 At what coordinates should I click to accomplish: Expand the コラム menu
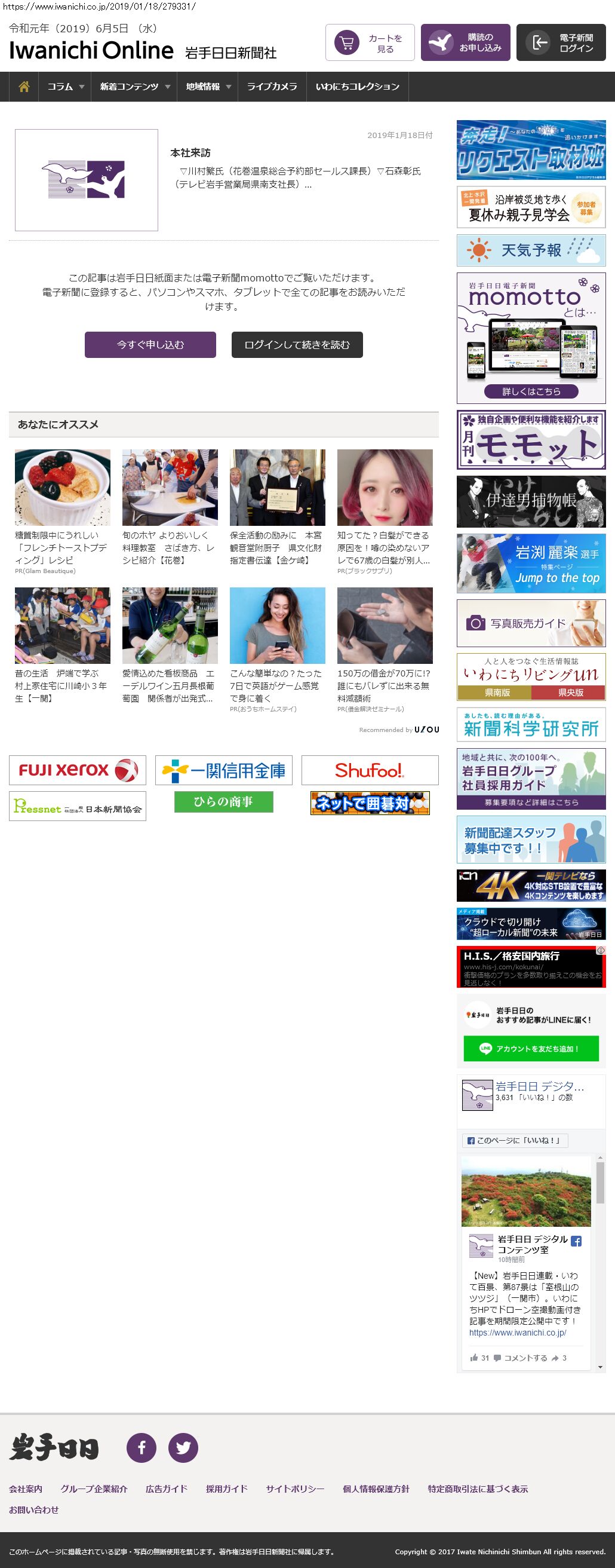tap(65, 87)
